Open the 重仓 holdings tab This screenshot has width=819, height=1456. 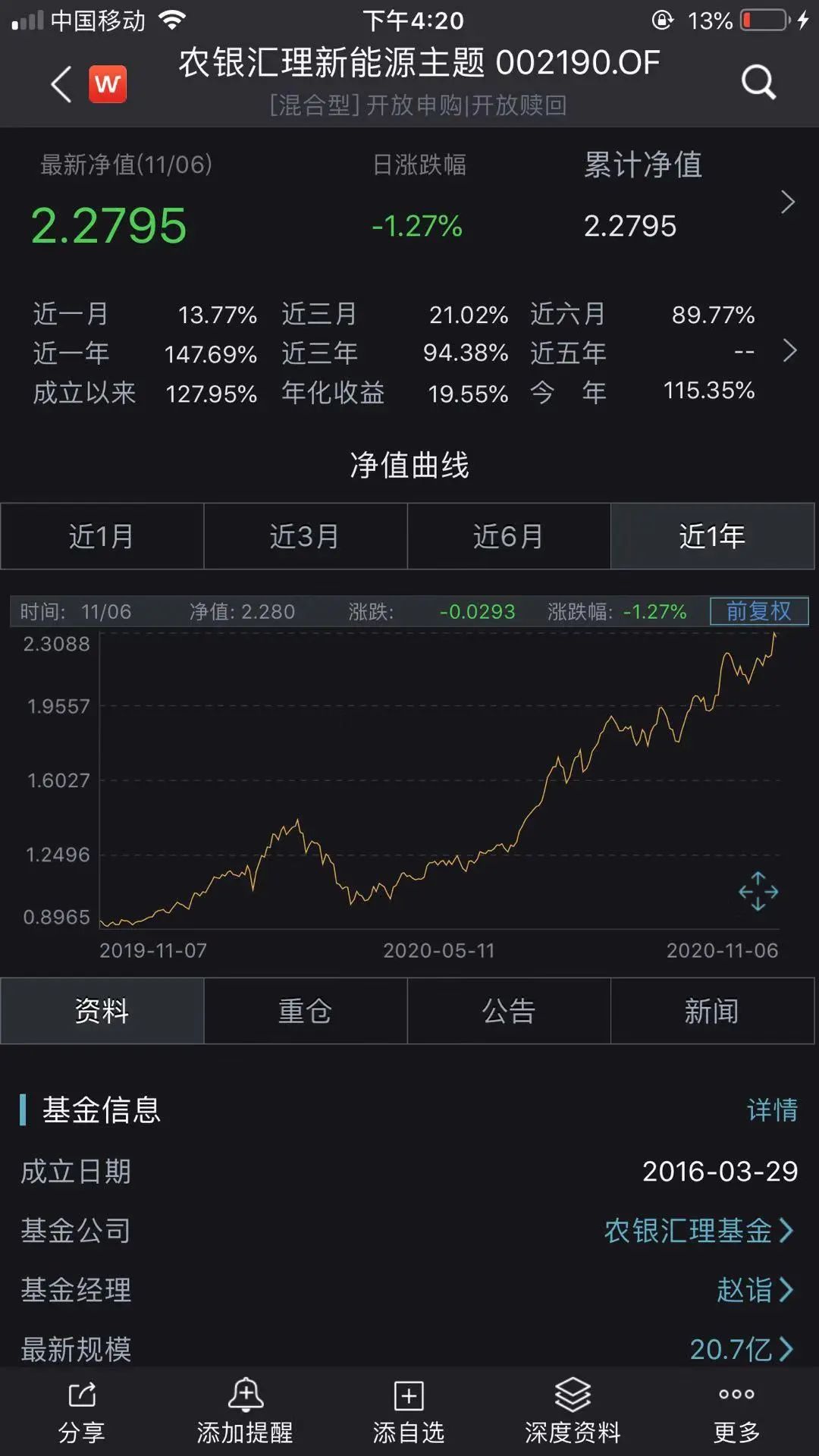(x=306, y=1011)
